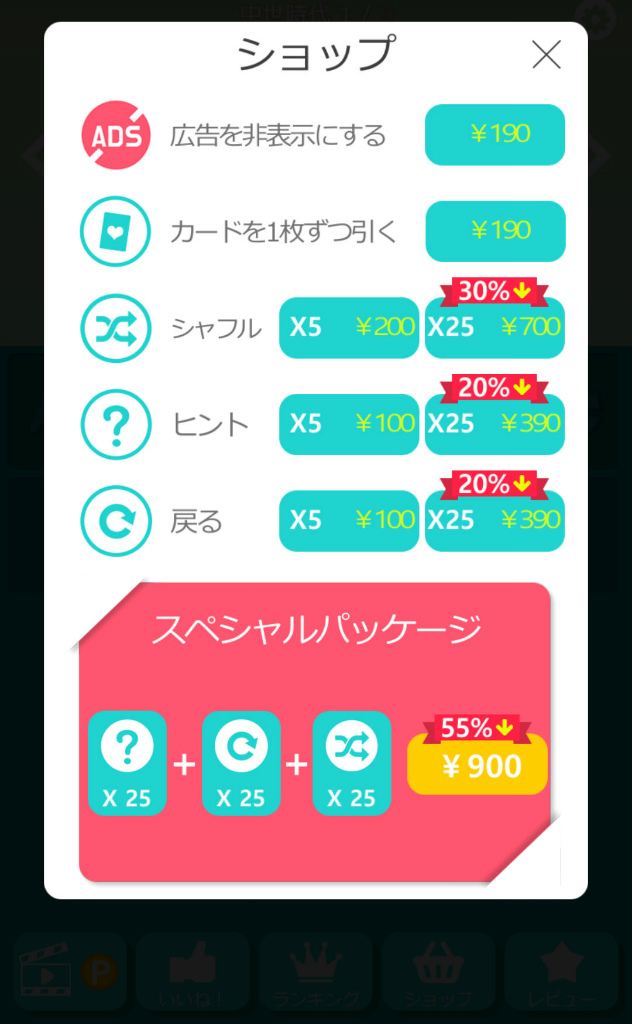Viewport: 632px width, 1024px height.
Task: Purchase シャッフル X25 for ¥700
Action: coord(495,327)
